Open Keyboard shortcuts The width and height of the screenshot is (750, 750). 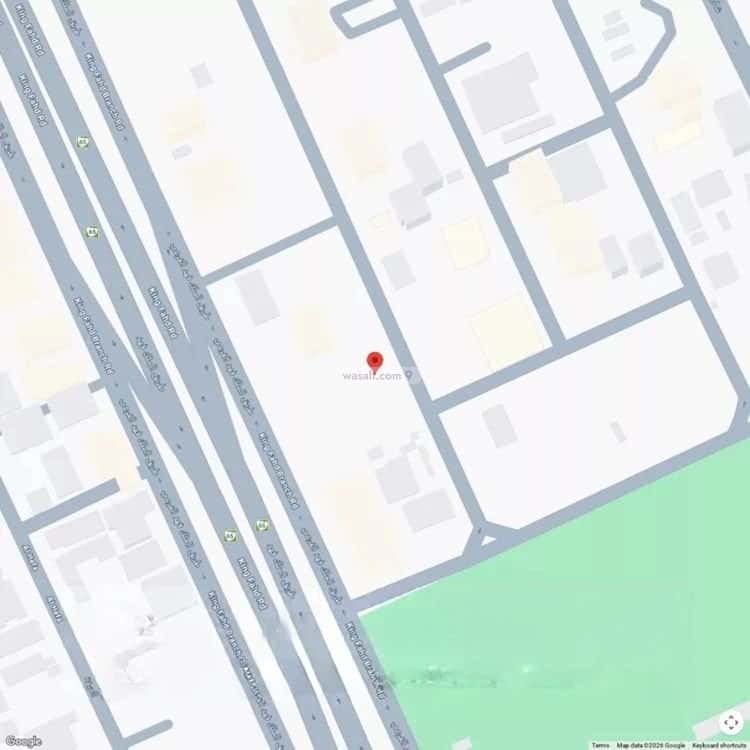(718, 745)
